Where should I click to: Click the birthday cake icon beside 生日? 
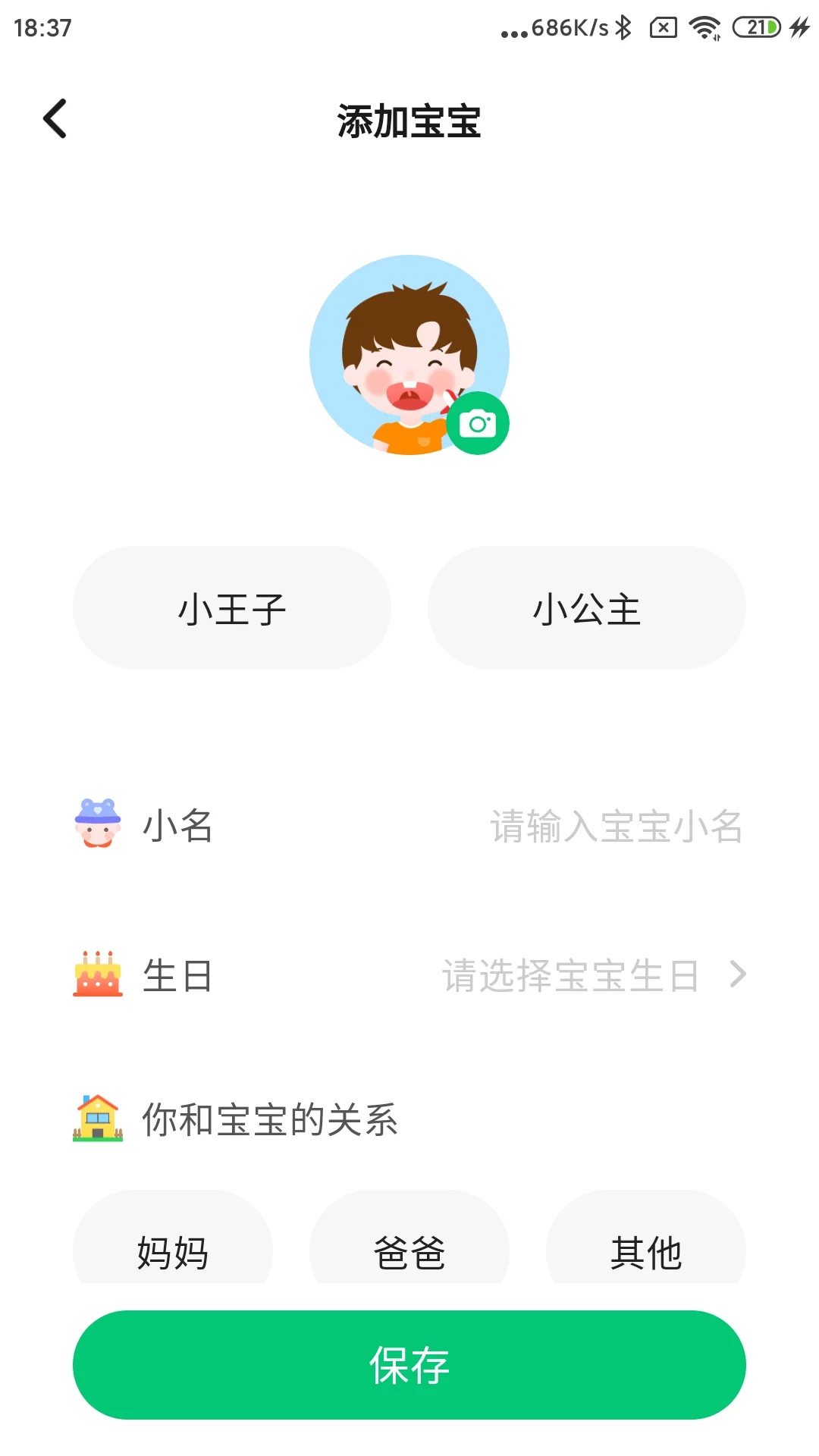[x=99, y=974]
